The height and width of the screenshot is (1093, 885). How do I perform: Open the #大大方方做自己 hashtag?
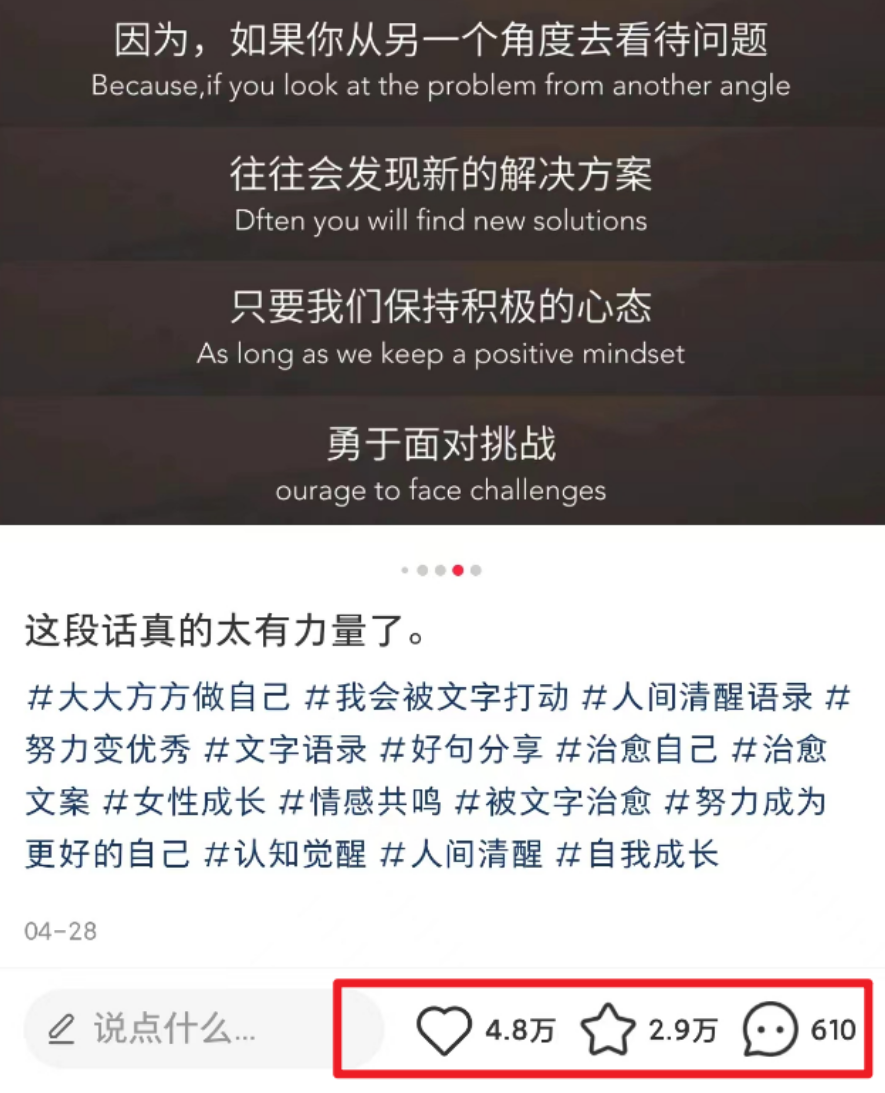coord(159,696)
